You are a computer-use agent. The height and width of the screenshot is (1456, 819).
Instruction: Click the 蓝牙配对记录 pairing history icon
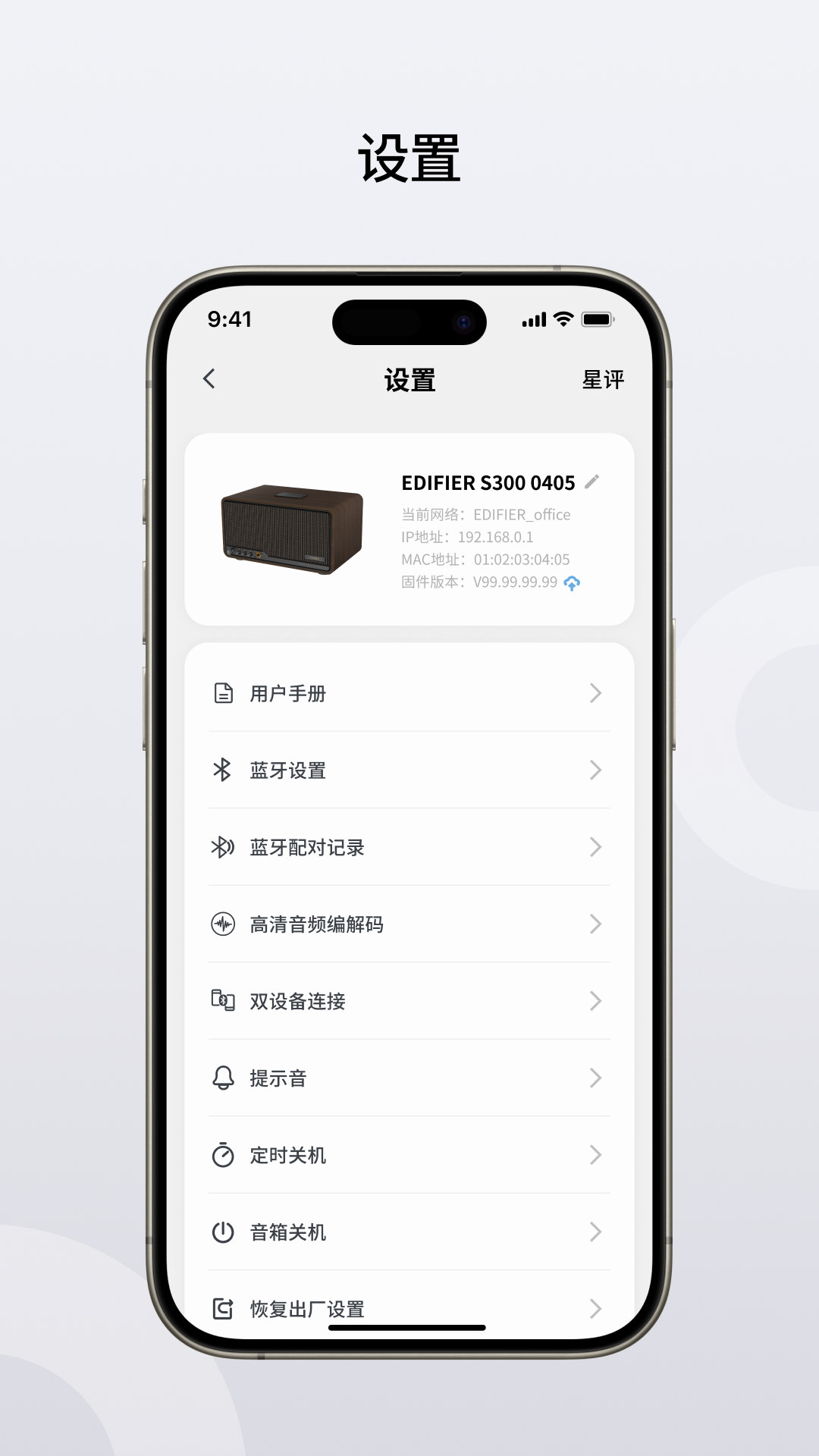[x=223, y=847]
